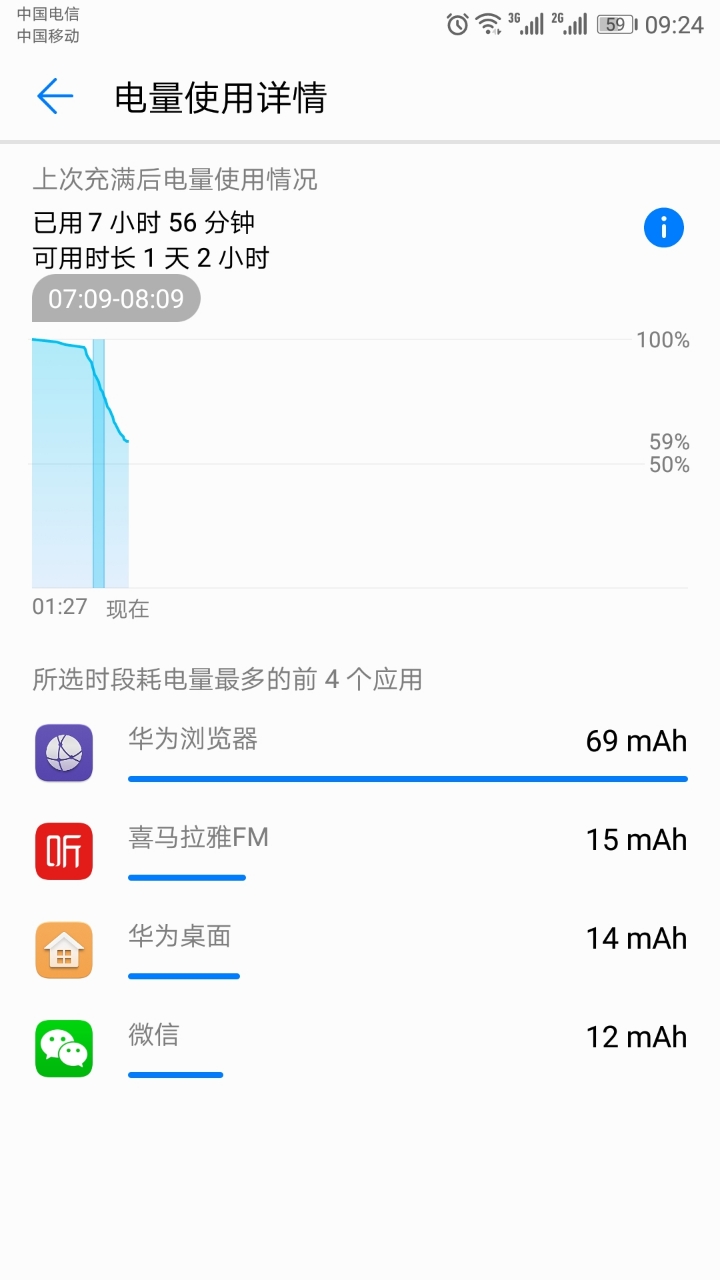
Task: Tap the Ximalaya FM app icon
Action: [63, 849]
